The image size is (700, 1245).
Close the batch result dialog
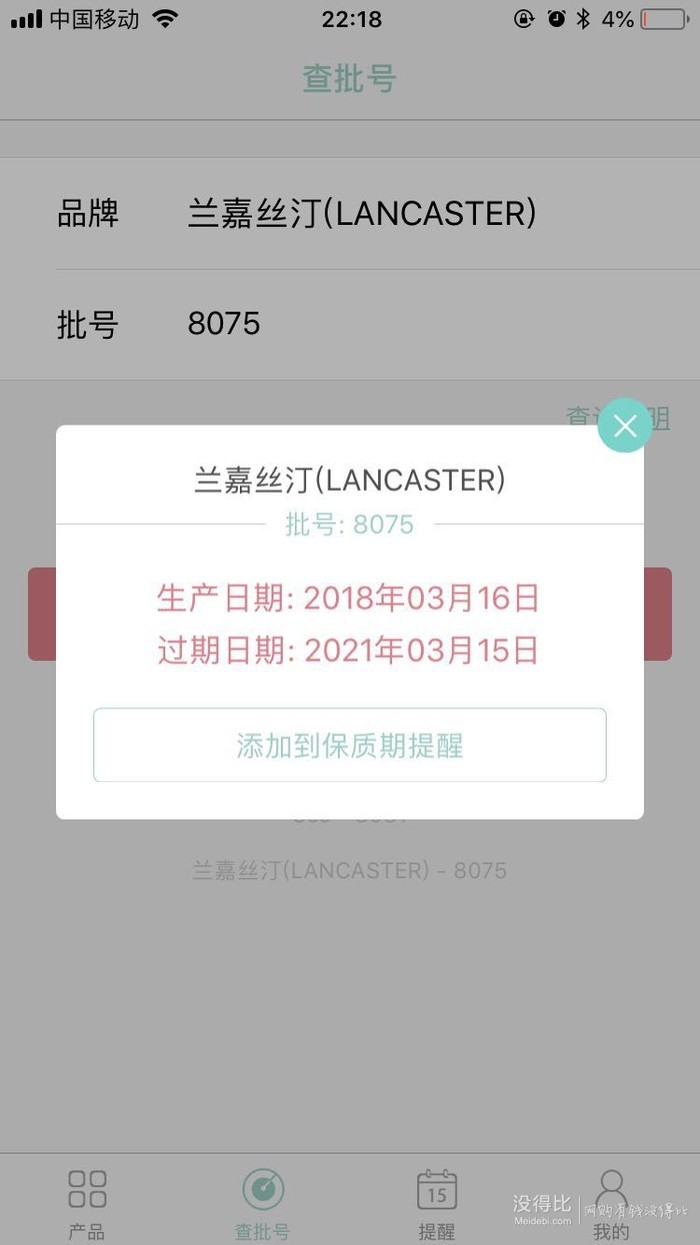tap(625, 426)
